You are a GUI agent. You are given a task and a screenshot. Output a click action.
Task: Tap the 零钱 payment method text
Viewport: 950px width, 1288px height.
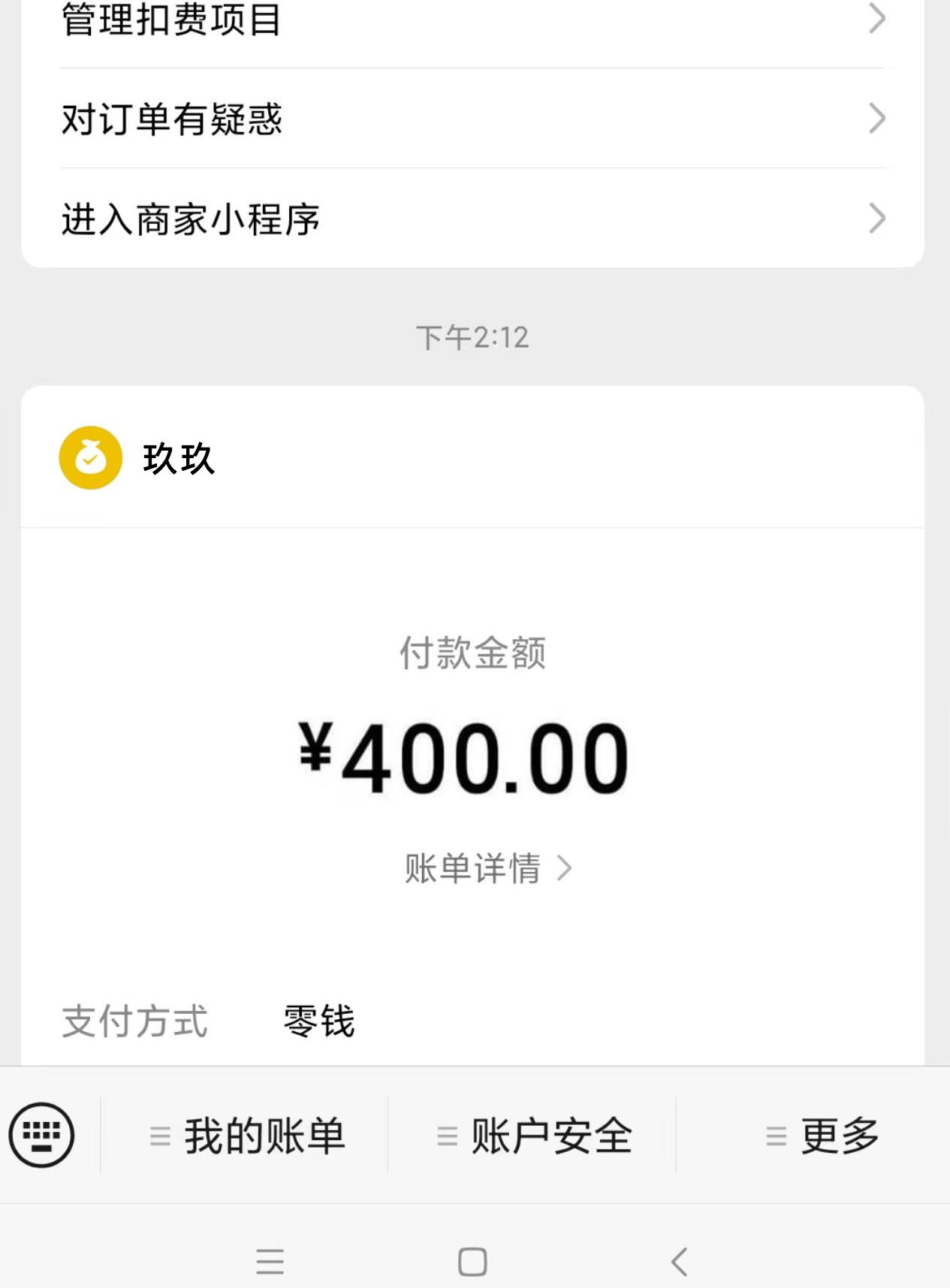(x=318, y=1020)
